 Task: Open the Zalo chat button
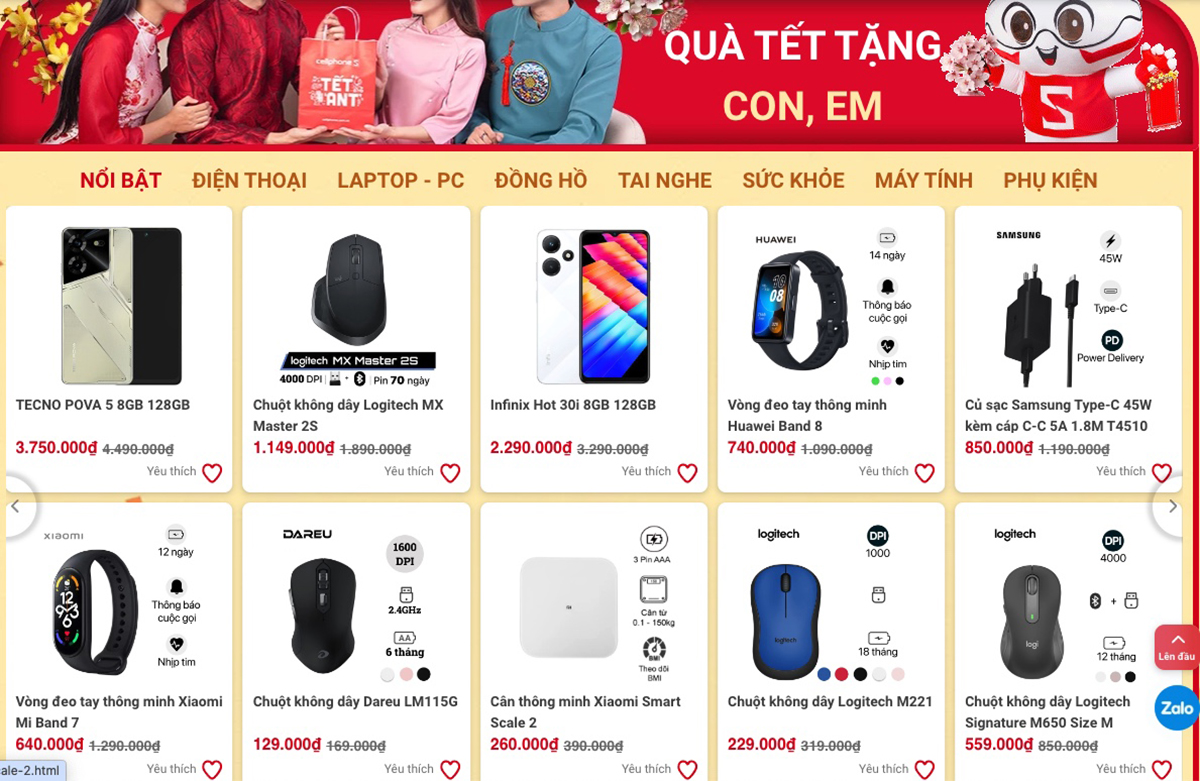point(1177,708)
